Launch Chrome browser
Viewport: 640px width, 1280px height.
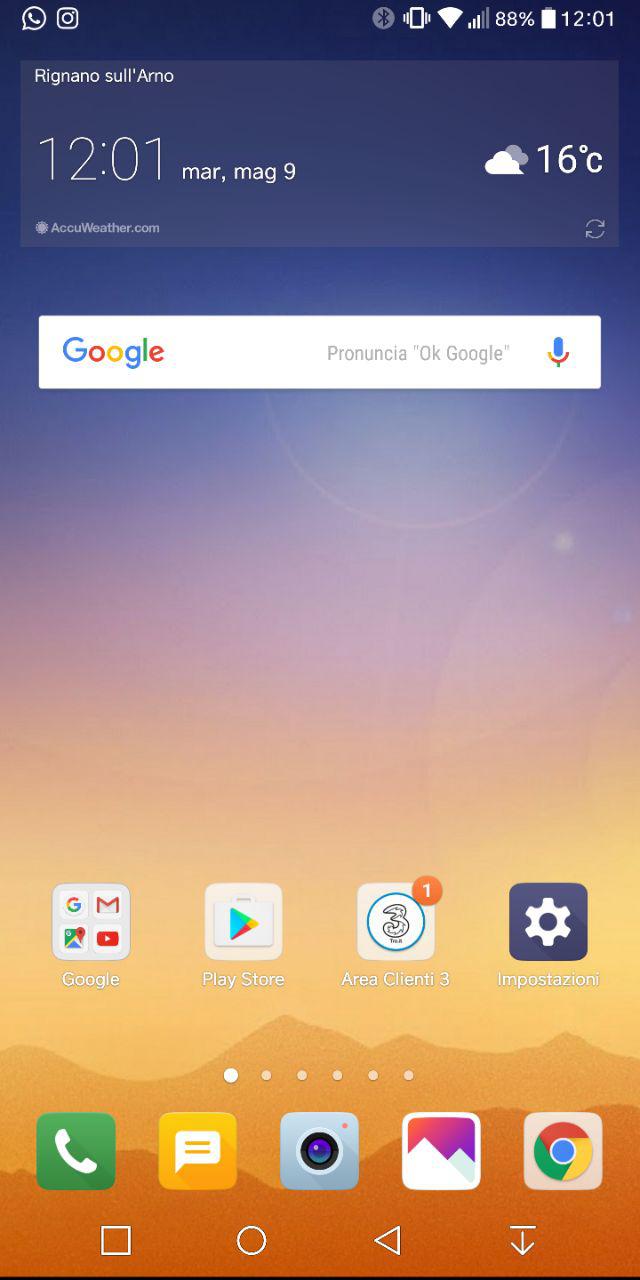point(563,1151)
